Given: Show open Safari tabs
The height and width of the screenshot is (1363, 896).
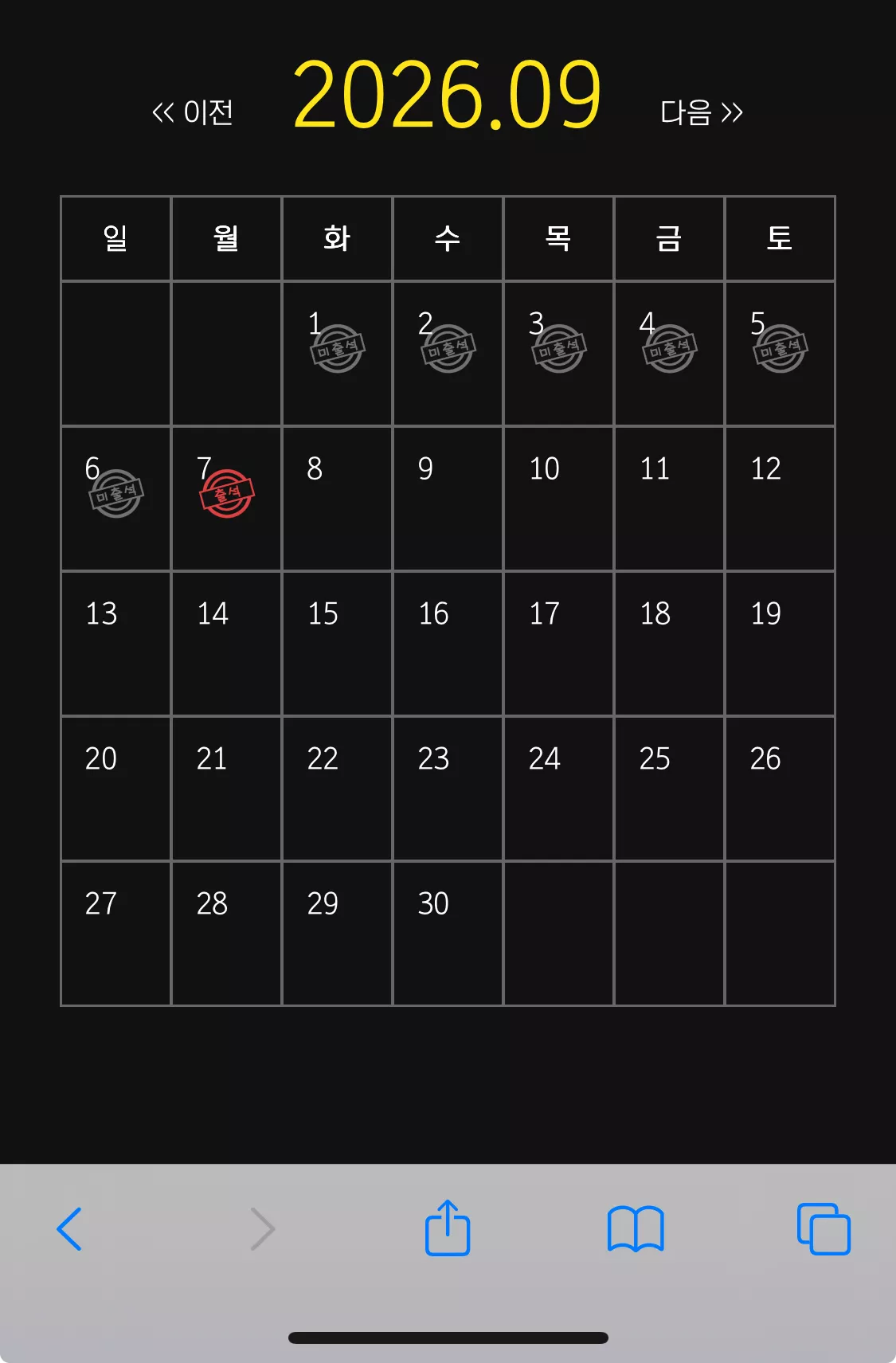Looking at the screenshot, I should point(824,1229).
